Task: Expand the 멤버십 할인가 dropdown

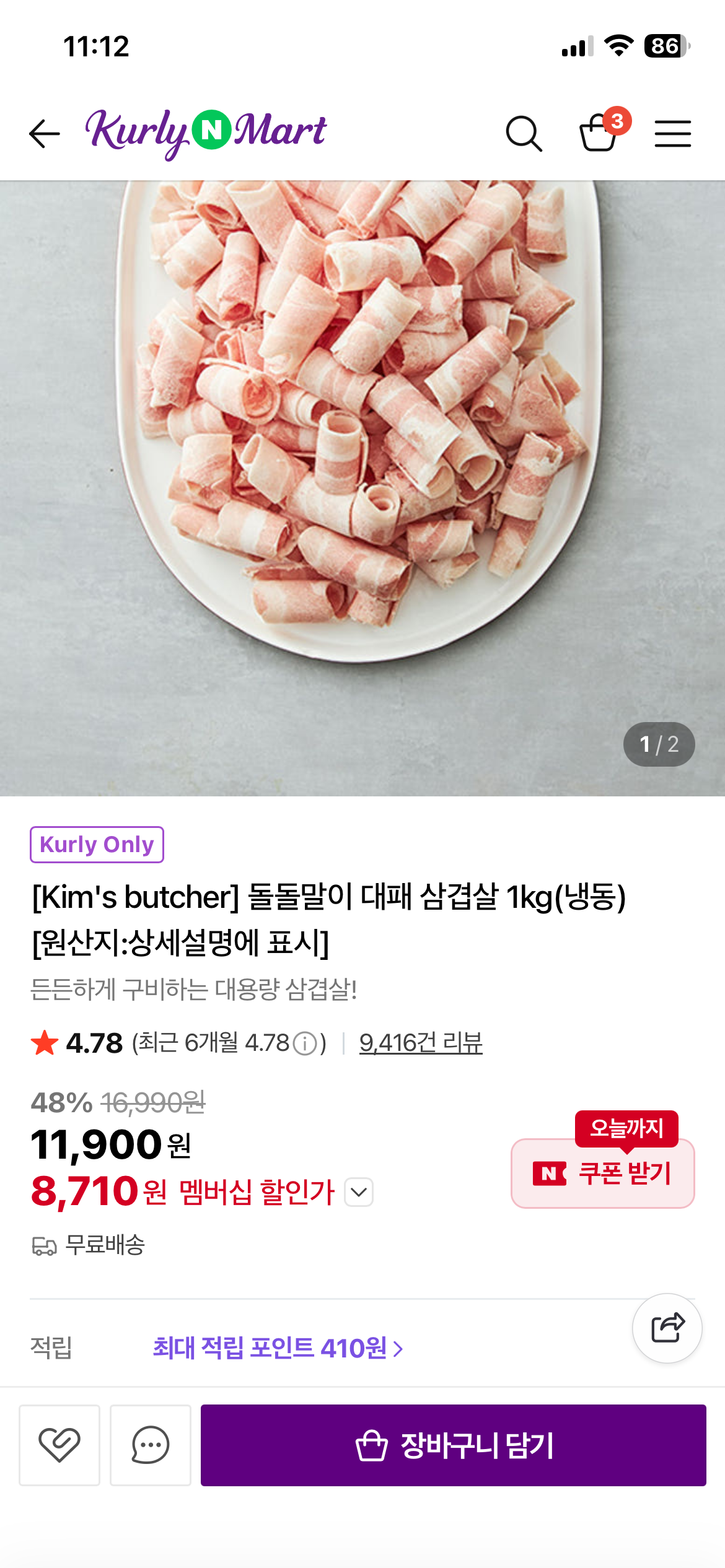Action: tap(359, 1192)
